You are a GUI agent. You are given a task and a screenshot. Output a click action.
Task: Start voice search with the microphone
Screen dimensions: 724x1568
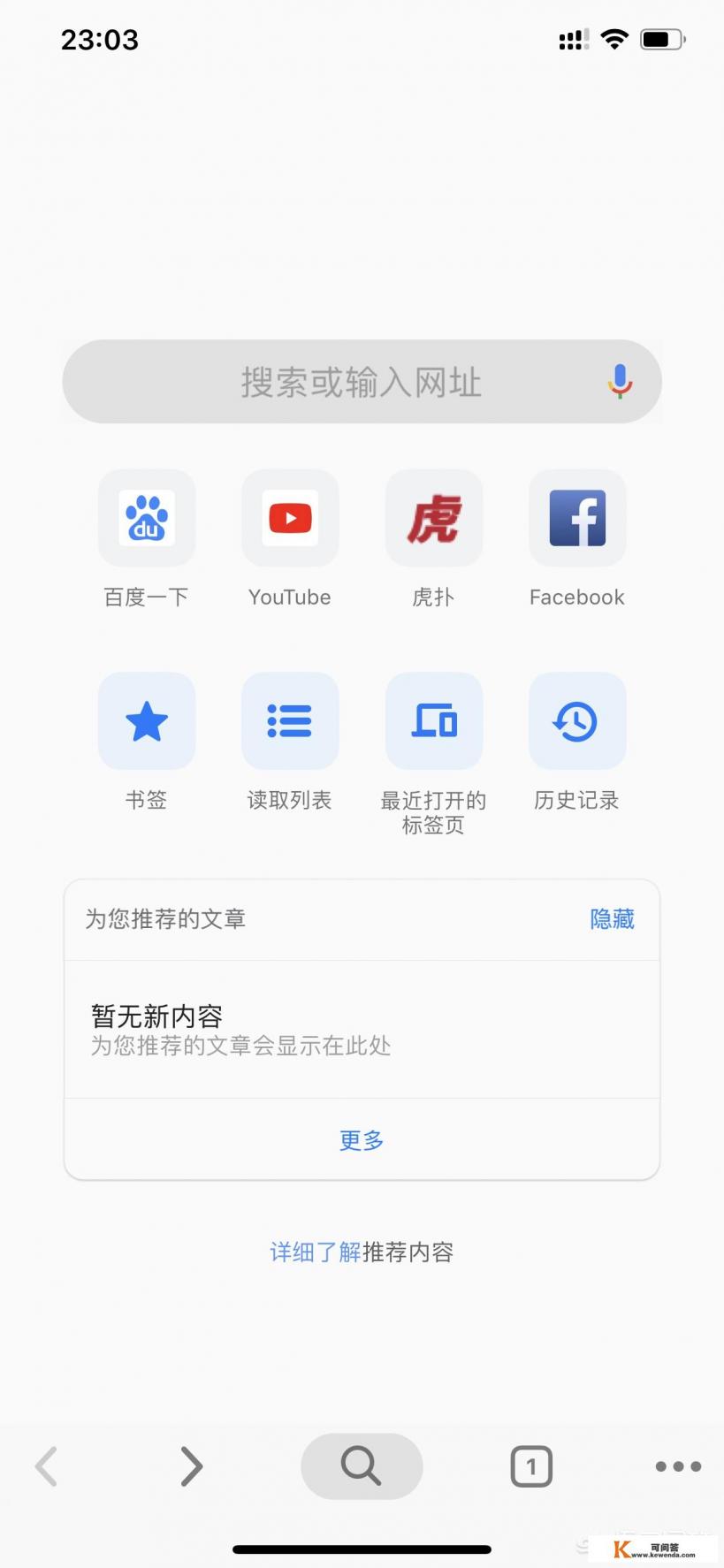pos(620,382)
